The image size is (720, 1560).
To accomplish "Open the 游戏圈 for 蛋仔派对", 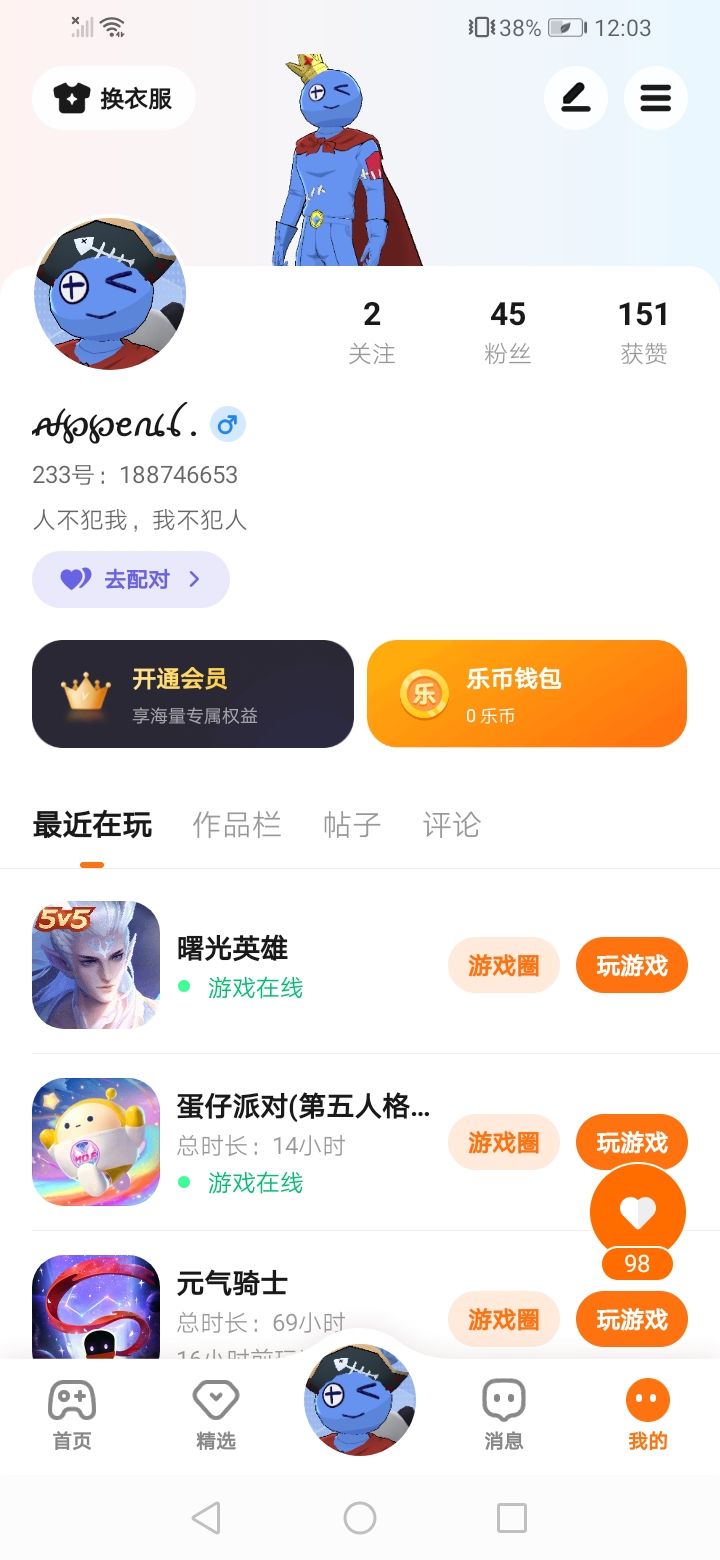I will click(x=503, y=1142).
